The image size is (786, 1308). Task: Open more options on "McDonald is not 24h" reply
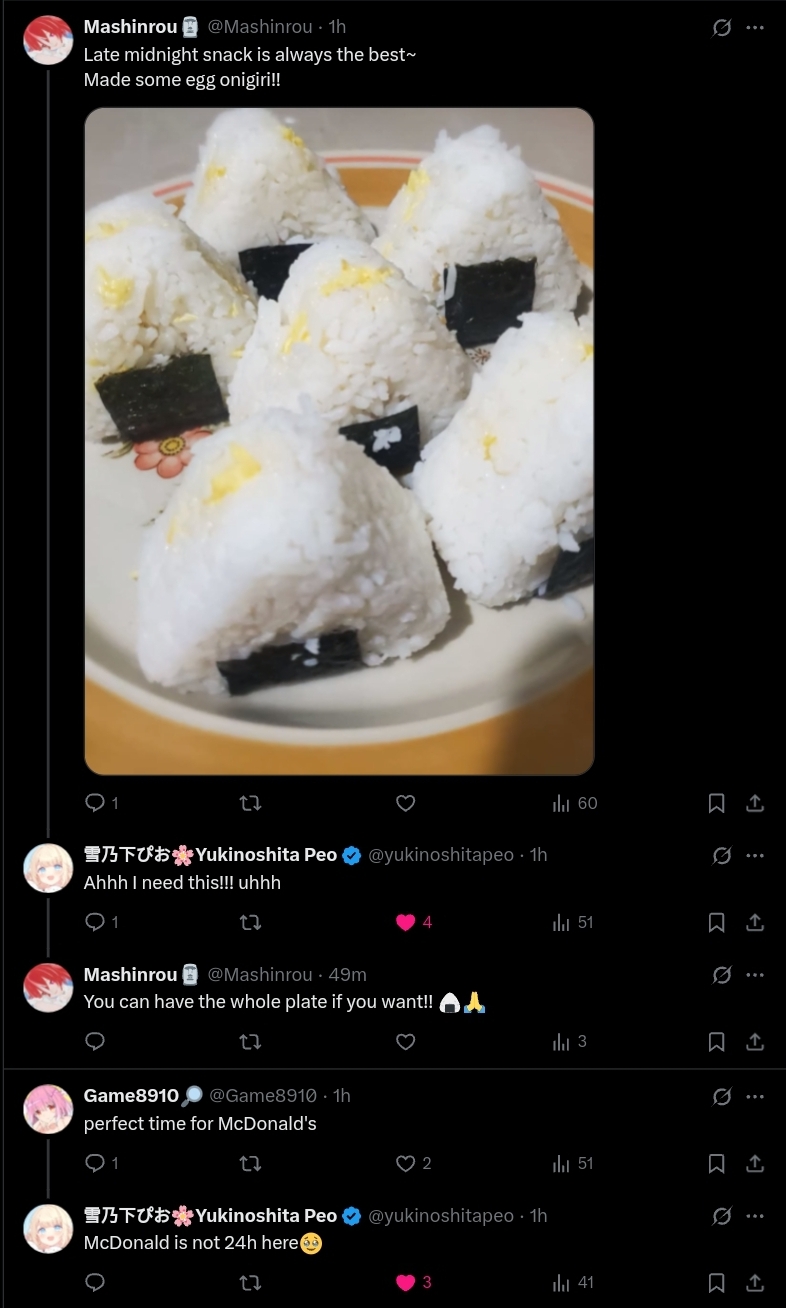click(755, 1216)
